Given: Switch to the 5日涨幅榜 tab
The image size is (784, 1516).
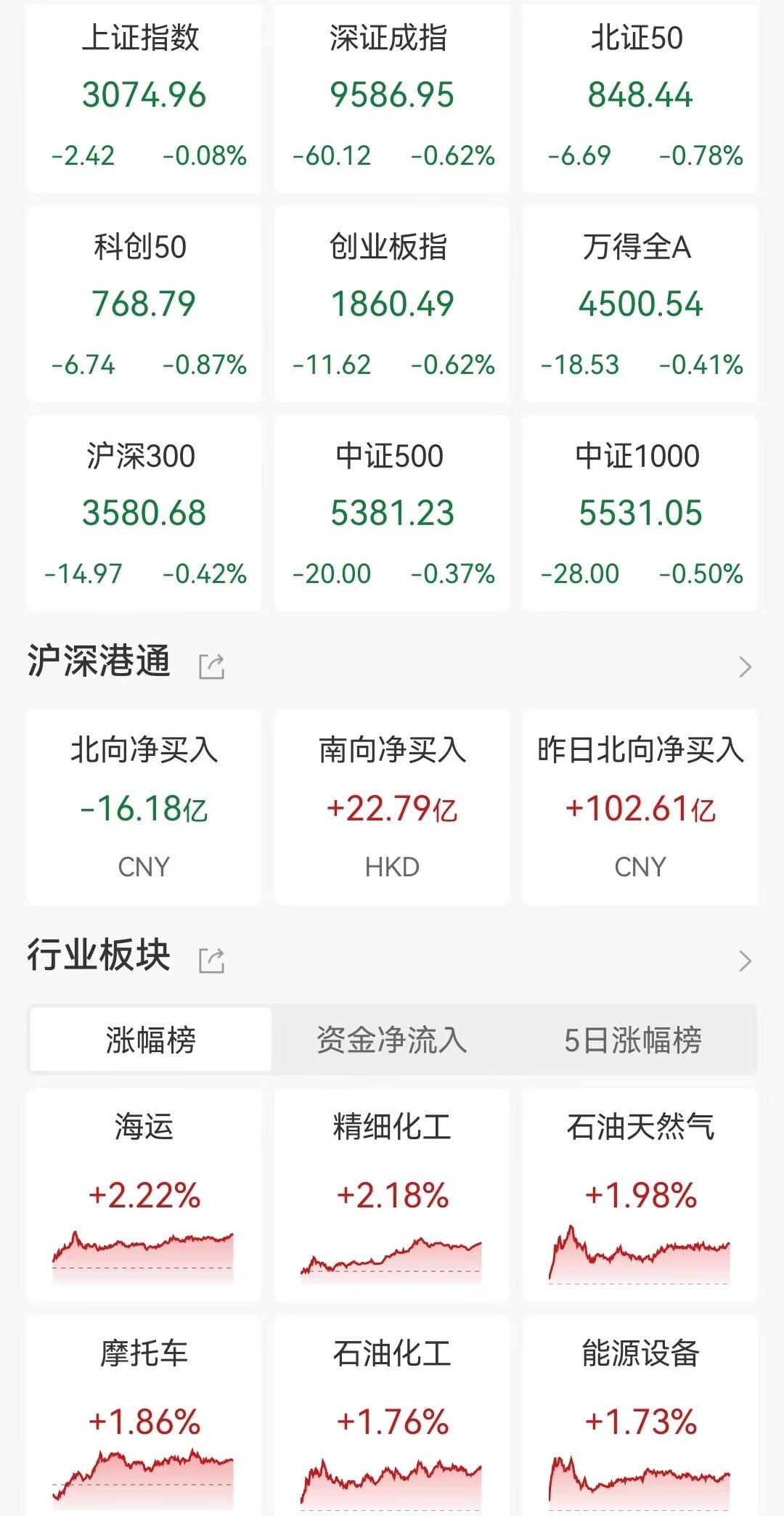Looking at the screenshot, I should (x=633, y=1040).
